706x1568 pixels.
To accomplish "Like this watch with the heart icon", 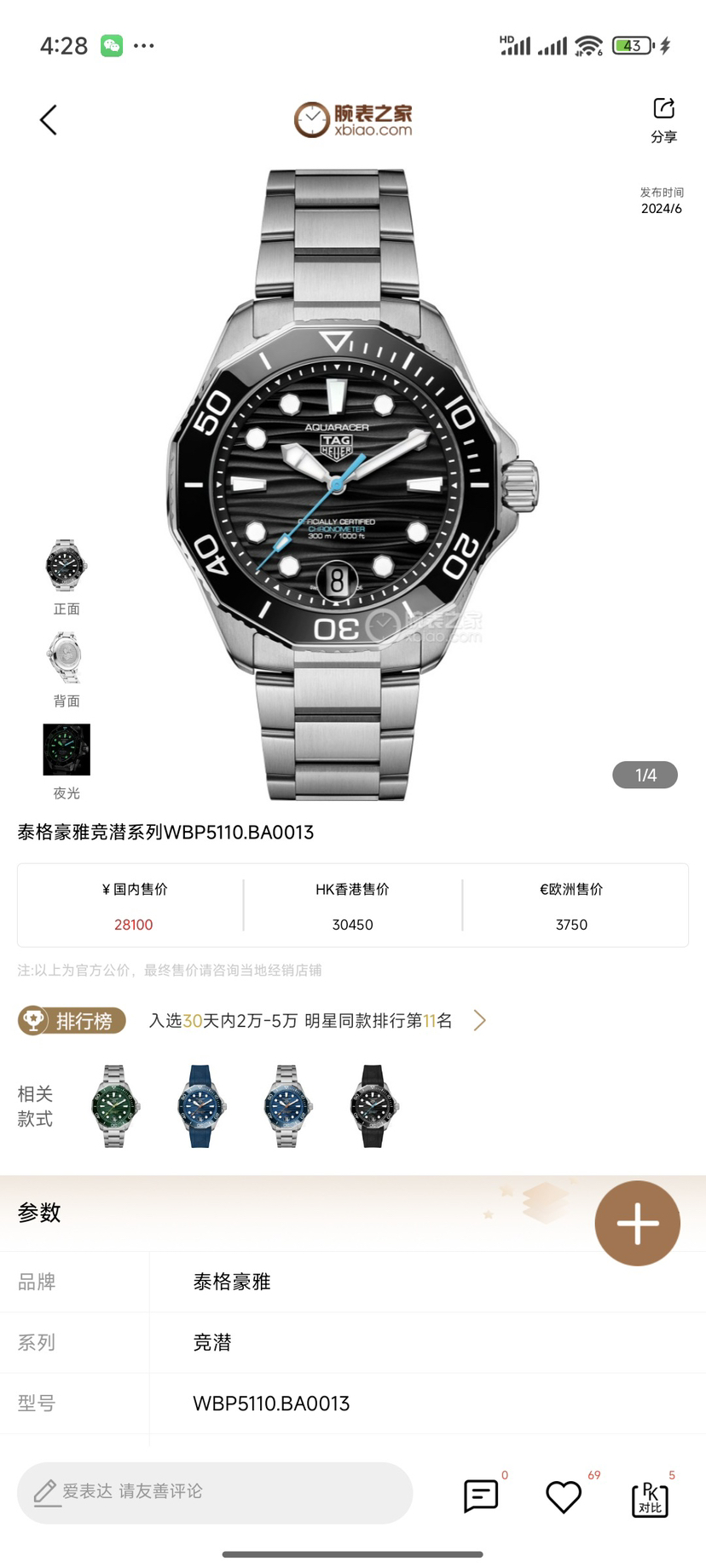I will pyautogui.click(x=564, y=1496).
